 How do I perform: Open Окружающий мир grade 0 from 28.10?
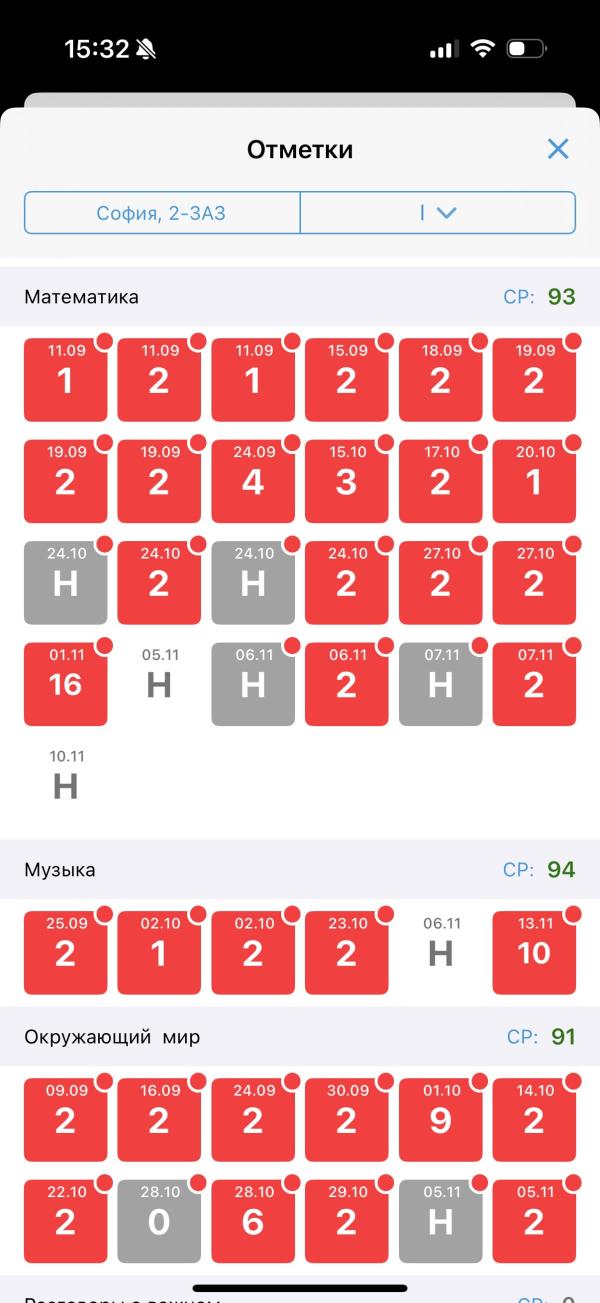(x=159, y=1222)
